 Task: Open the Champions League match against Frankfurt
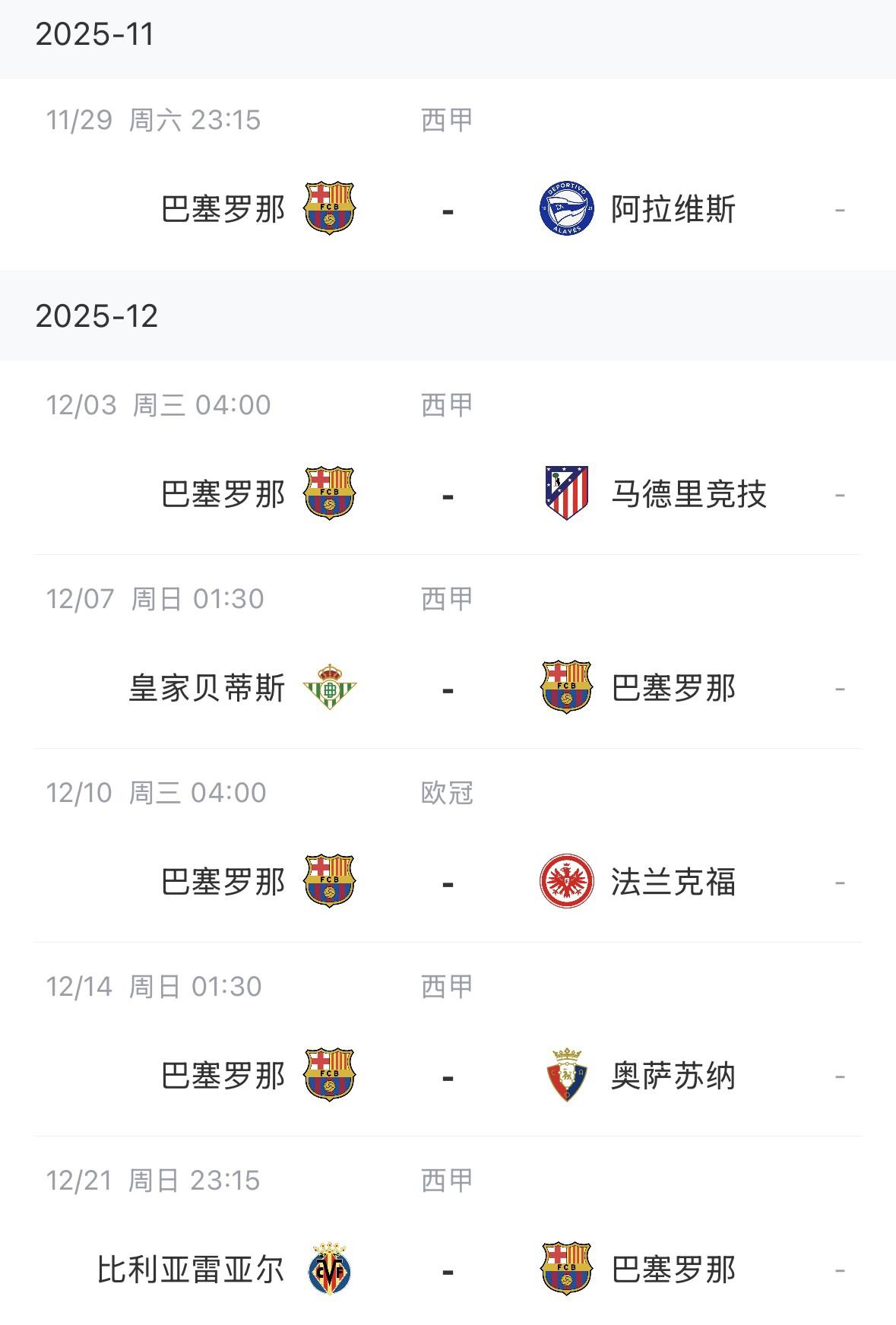(448, 882)
